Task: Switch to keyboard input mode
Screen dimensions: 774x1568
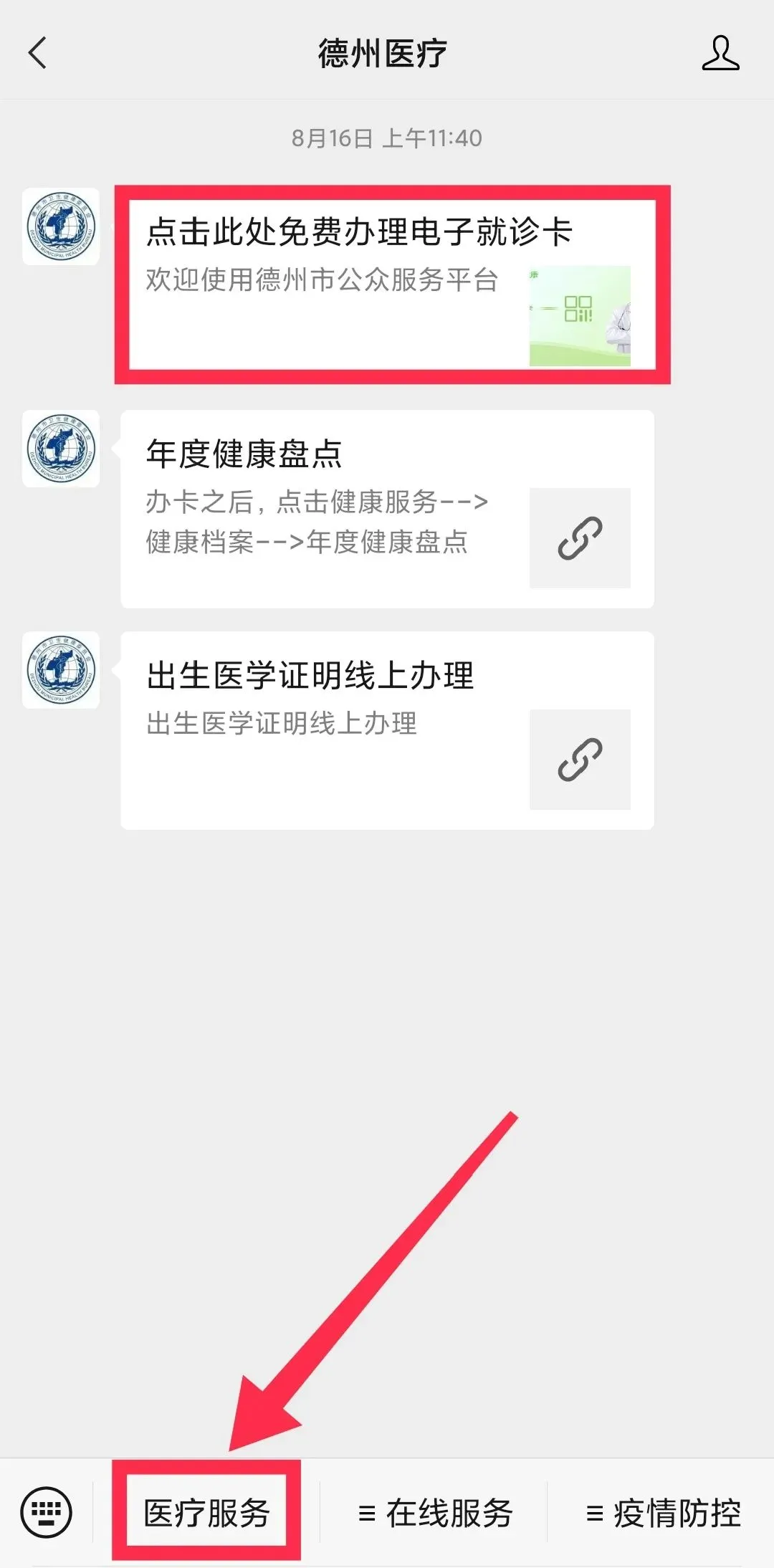Action: [47, 1512]
